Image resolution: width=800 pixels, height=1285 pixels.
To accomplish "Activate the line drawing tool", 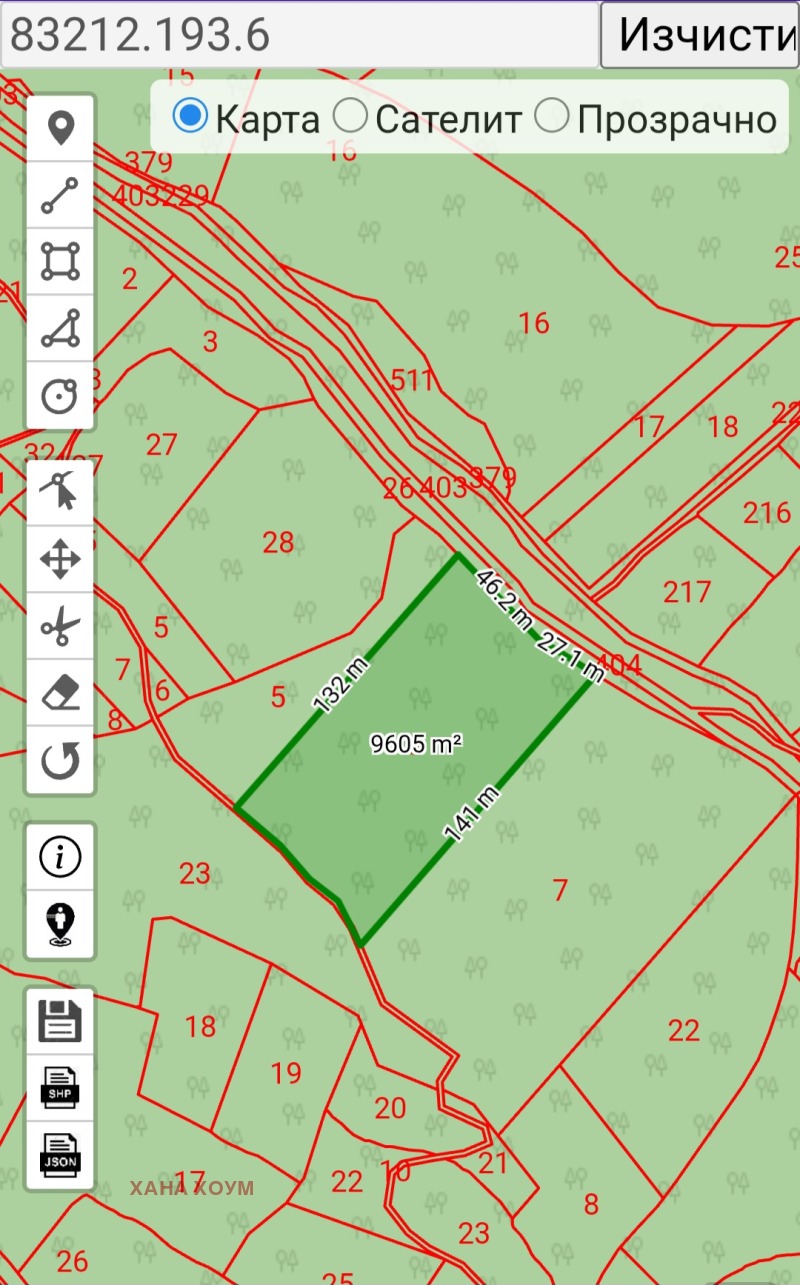I will (x=60, y=196).
